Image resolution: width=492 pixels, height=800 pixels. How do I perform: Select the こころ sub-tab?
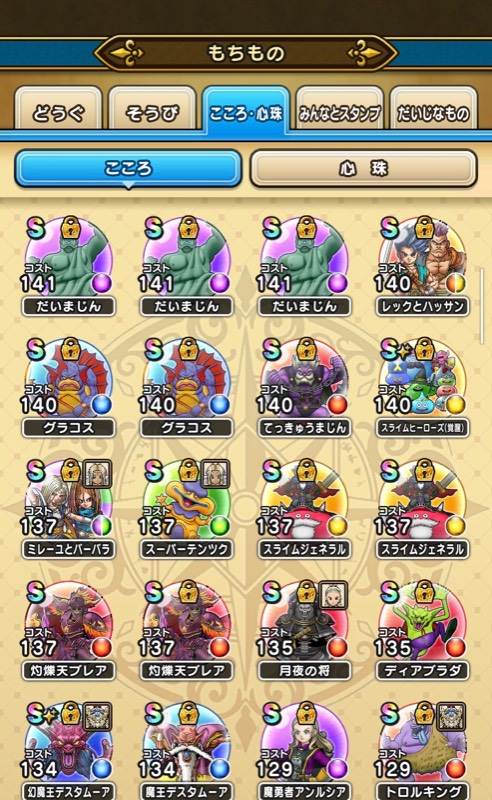[128, 168]
